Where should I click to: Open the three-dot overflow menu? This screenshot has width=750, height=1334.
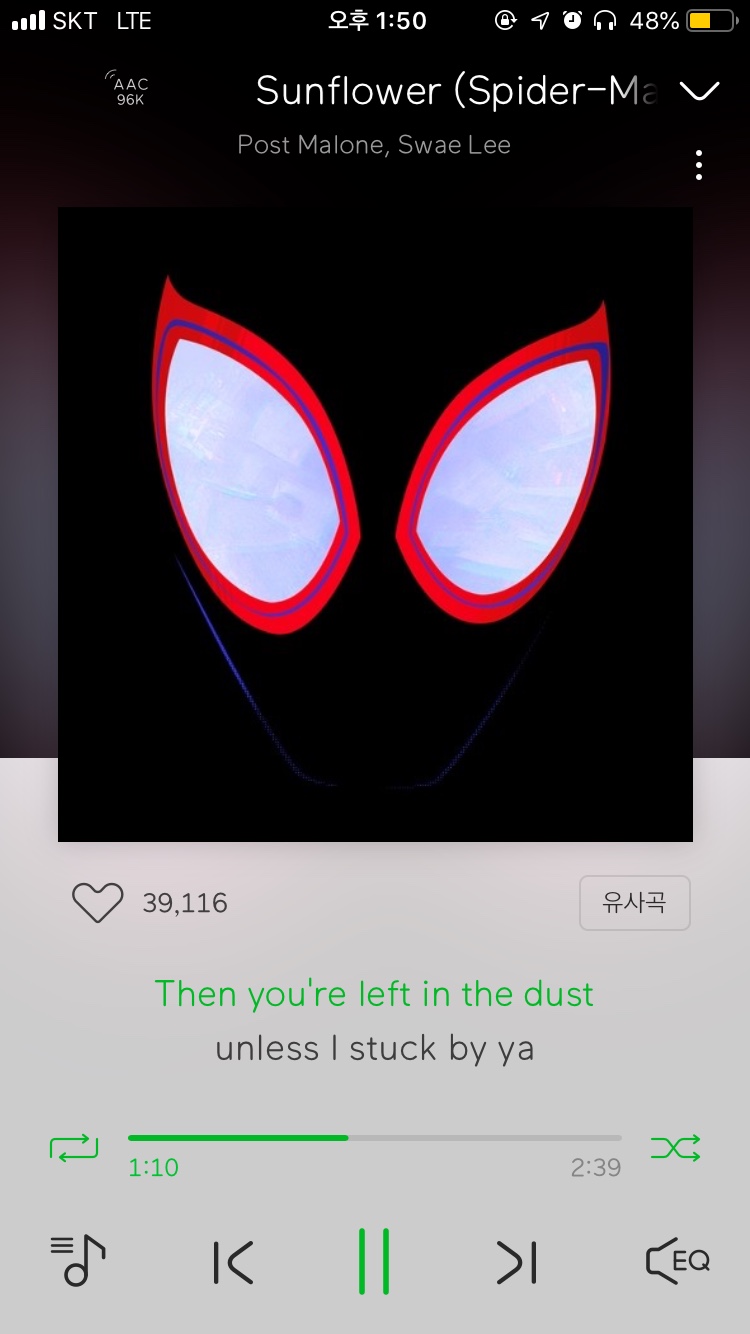pos(699,165)
